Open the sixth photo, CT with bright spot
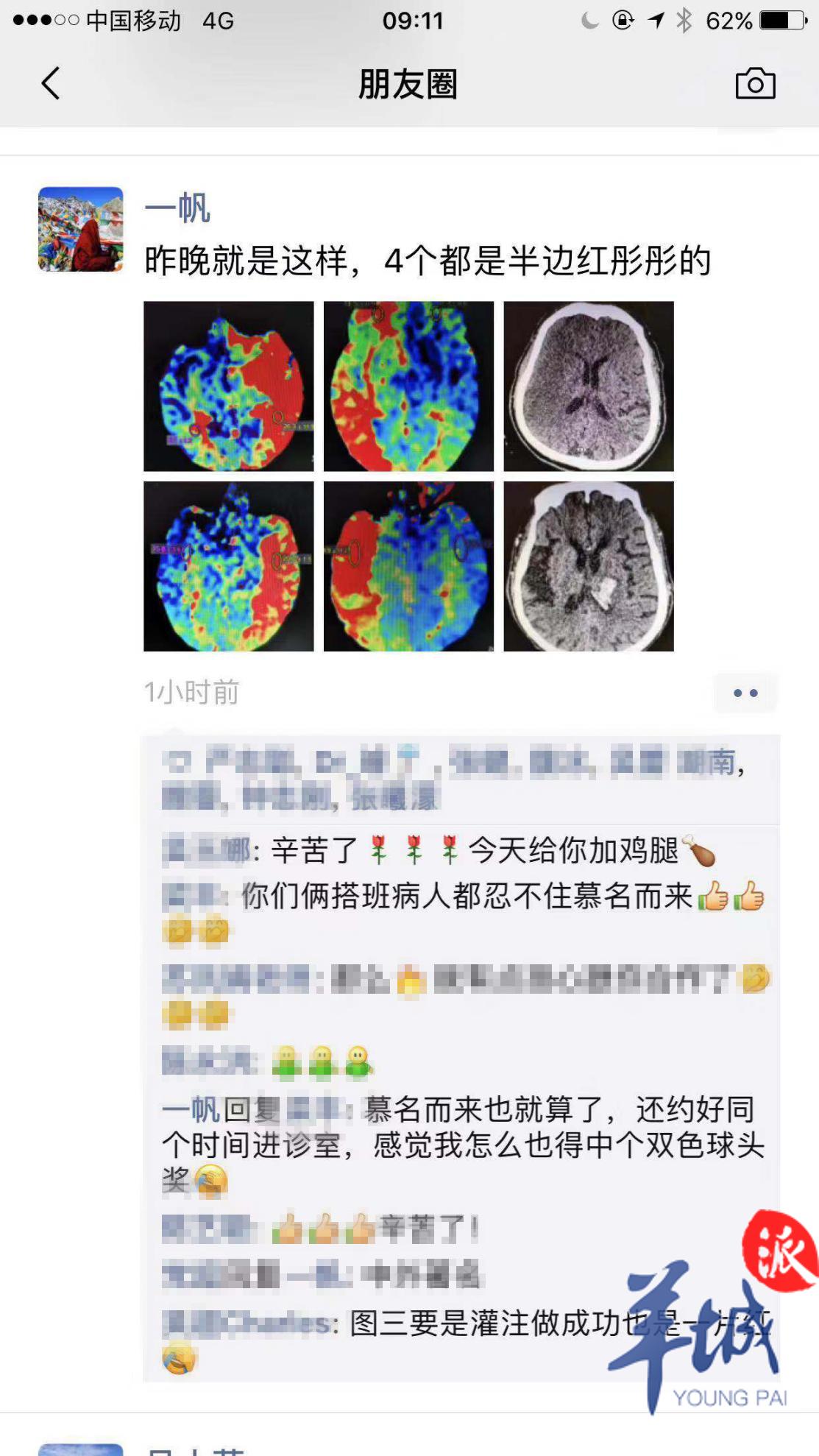The image size is (819, 1456). coord(588,566)
